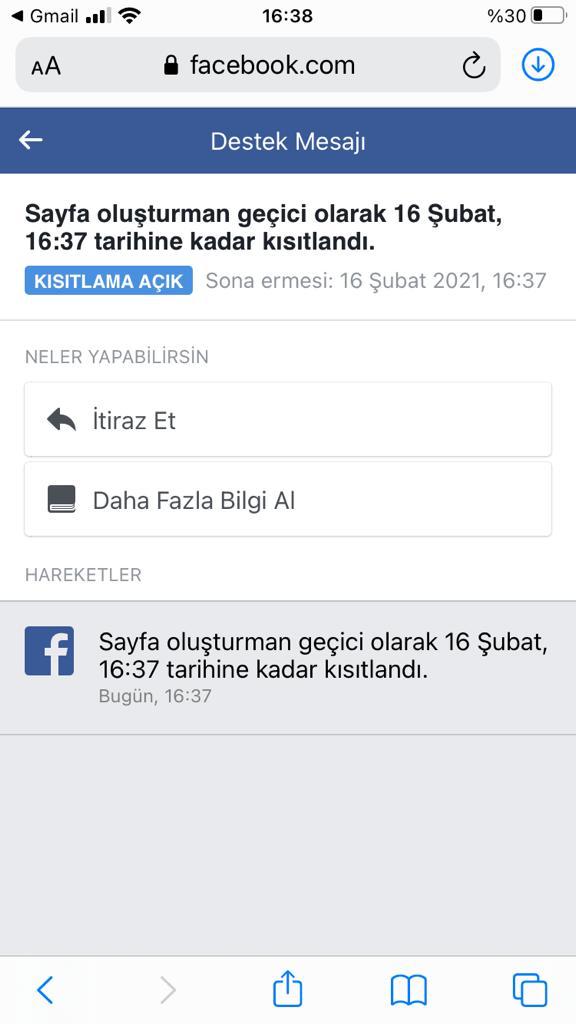This screenshot has height=1024, width=576.
Task: Show all open Safari tabs
Action: [530, 990]
